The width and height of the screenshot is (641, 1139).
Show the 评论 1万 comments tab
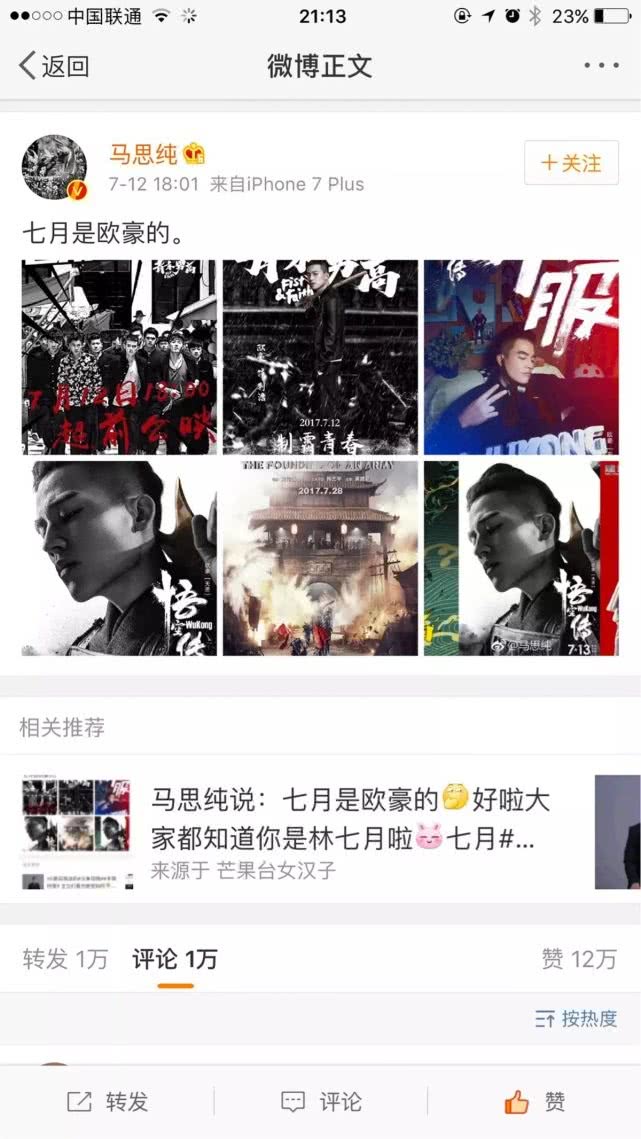pos(175,959)
